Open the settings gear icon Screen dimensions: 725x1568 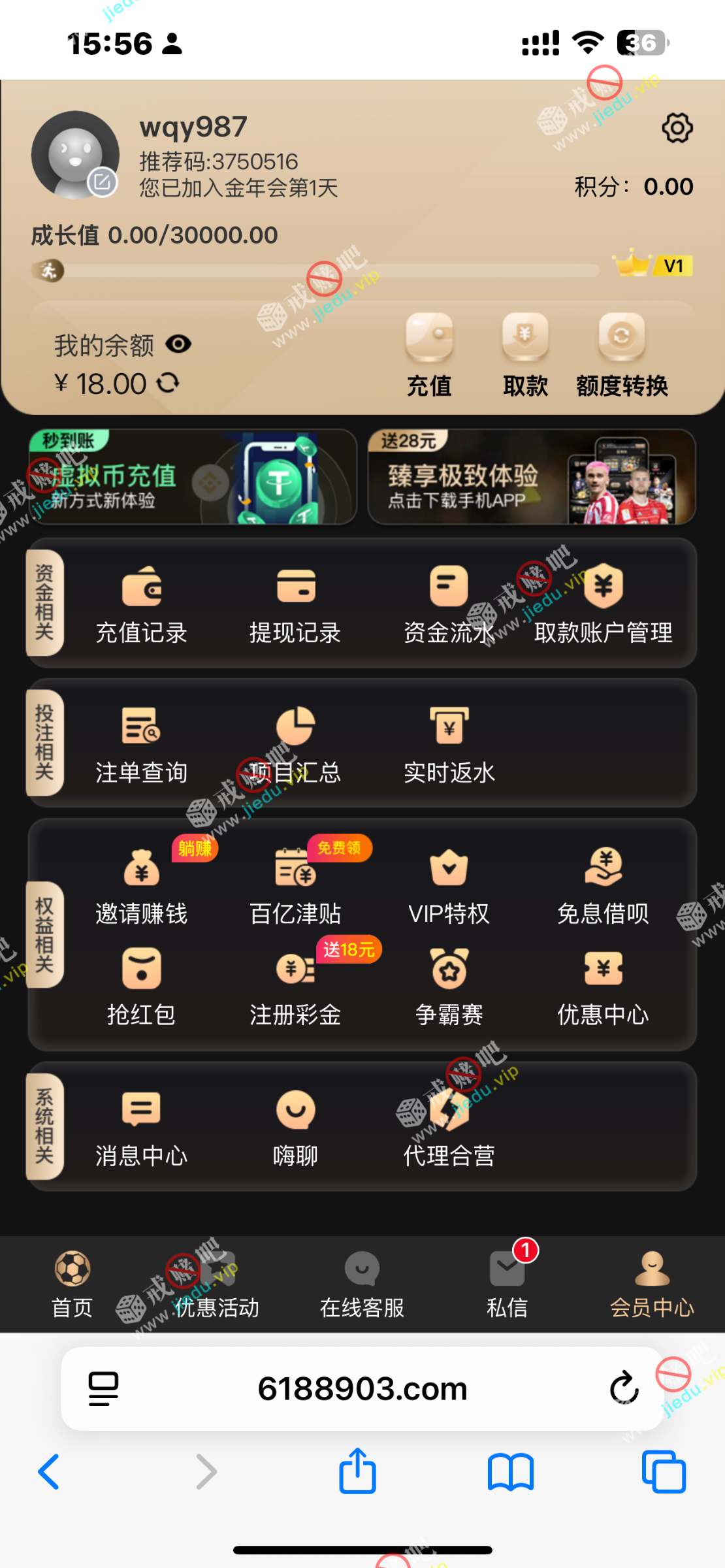coord(677,128)
